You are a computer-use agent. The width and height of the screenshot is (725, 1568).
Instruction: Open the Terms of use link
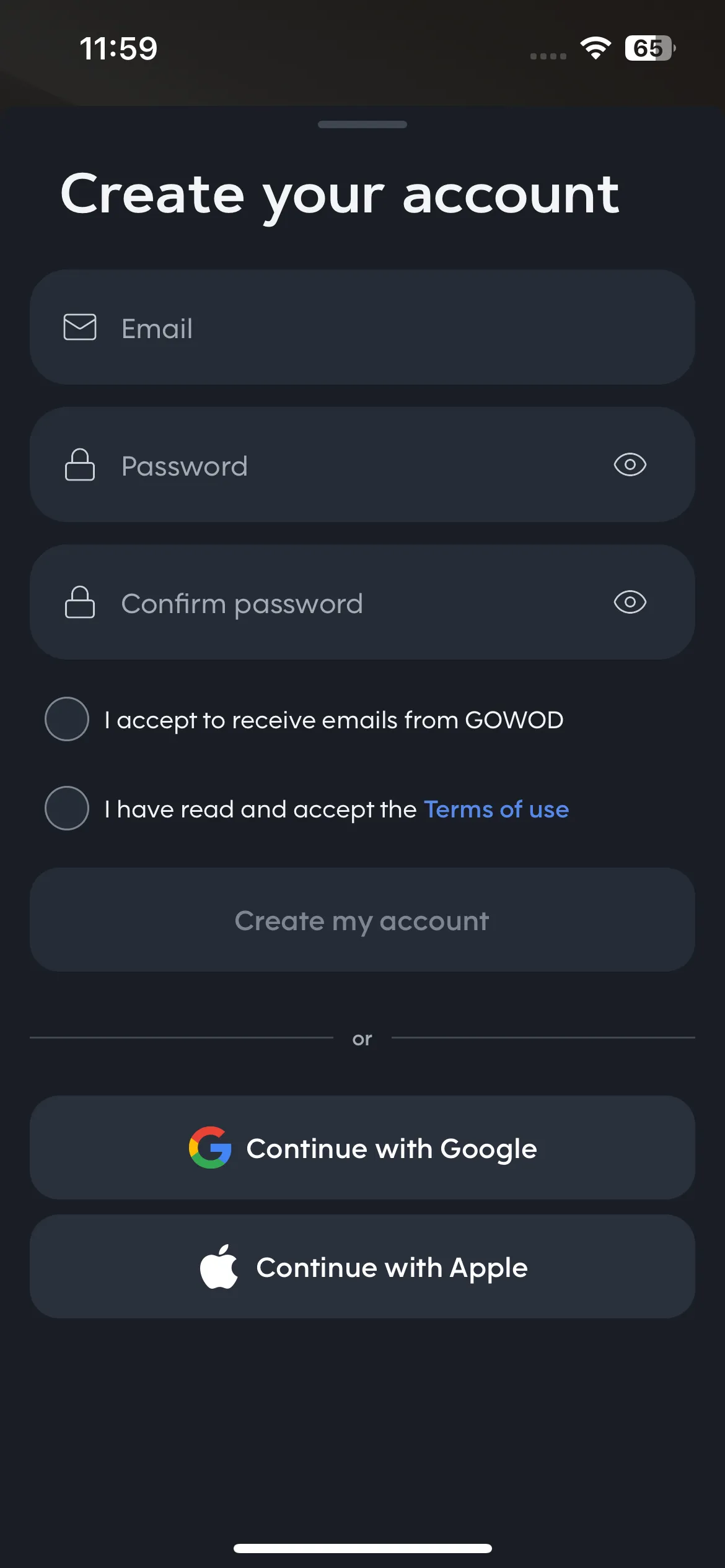496,809
